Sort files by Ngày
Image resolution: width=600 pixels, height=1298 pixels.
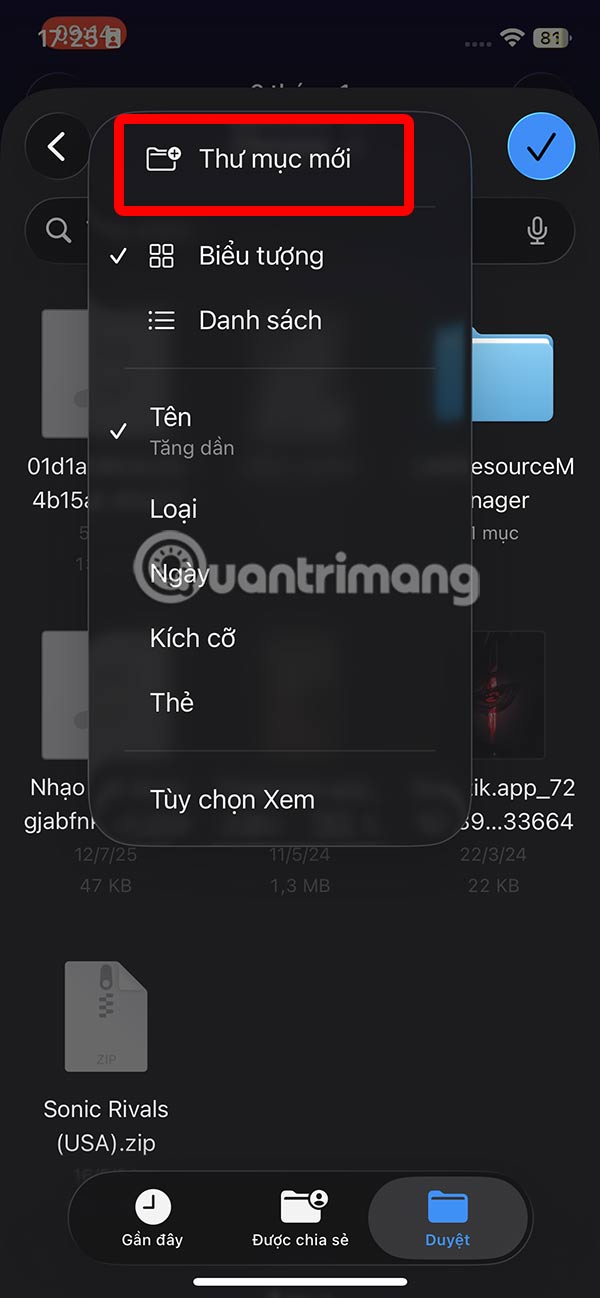coord(180,574)
